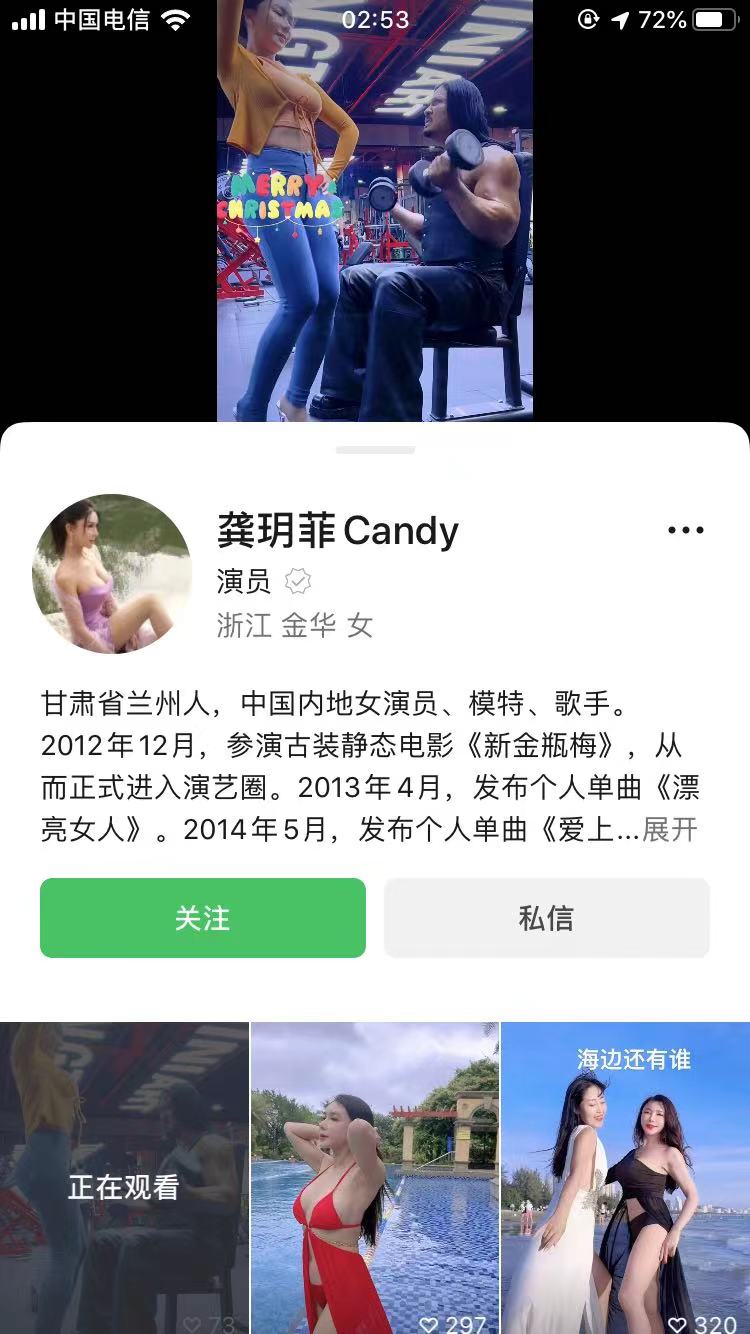
Task: Open the currently watching 正在观看 video
Action: [124, 1178]
